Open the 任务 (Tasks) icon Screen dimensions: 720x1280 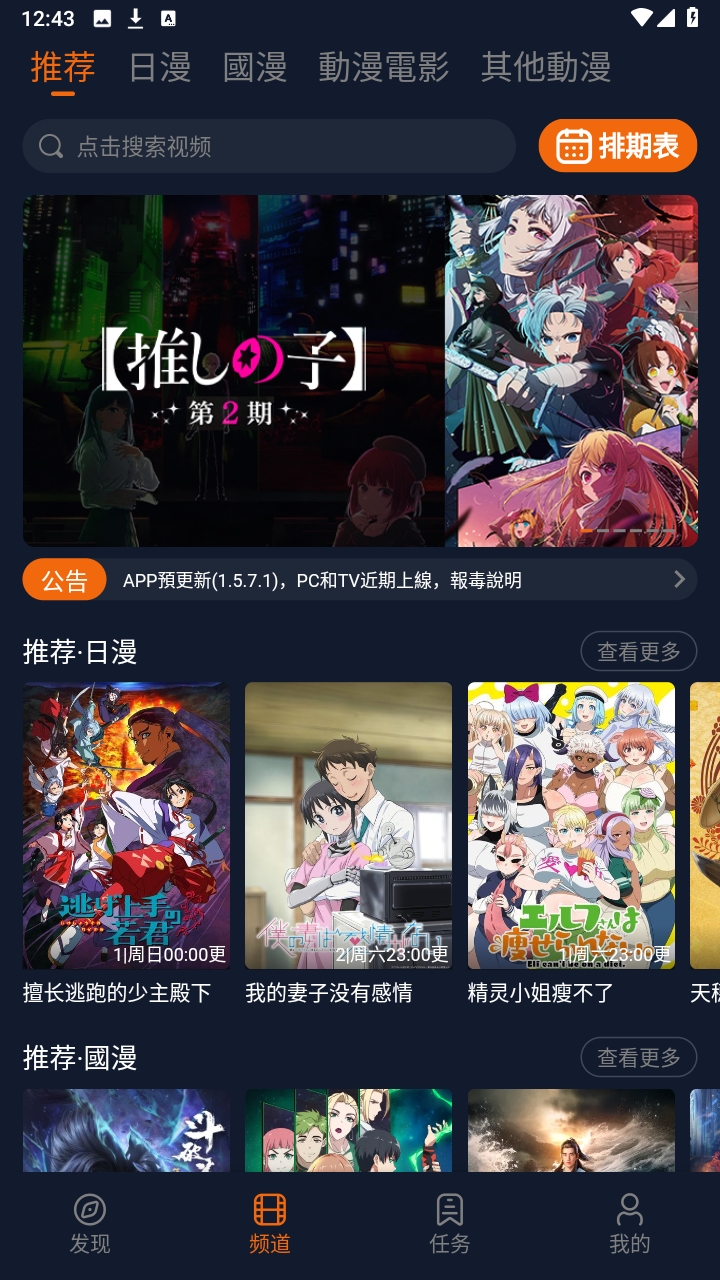448,1210
